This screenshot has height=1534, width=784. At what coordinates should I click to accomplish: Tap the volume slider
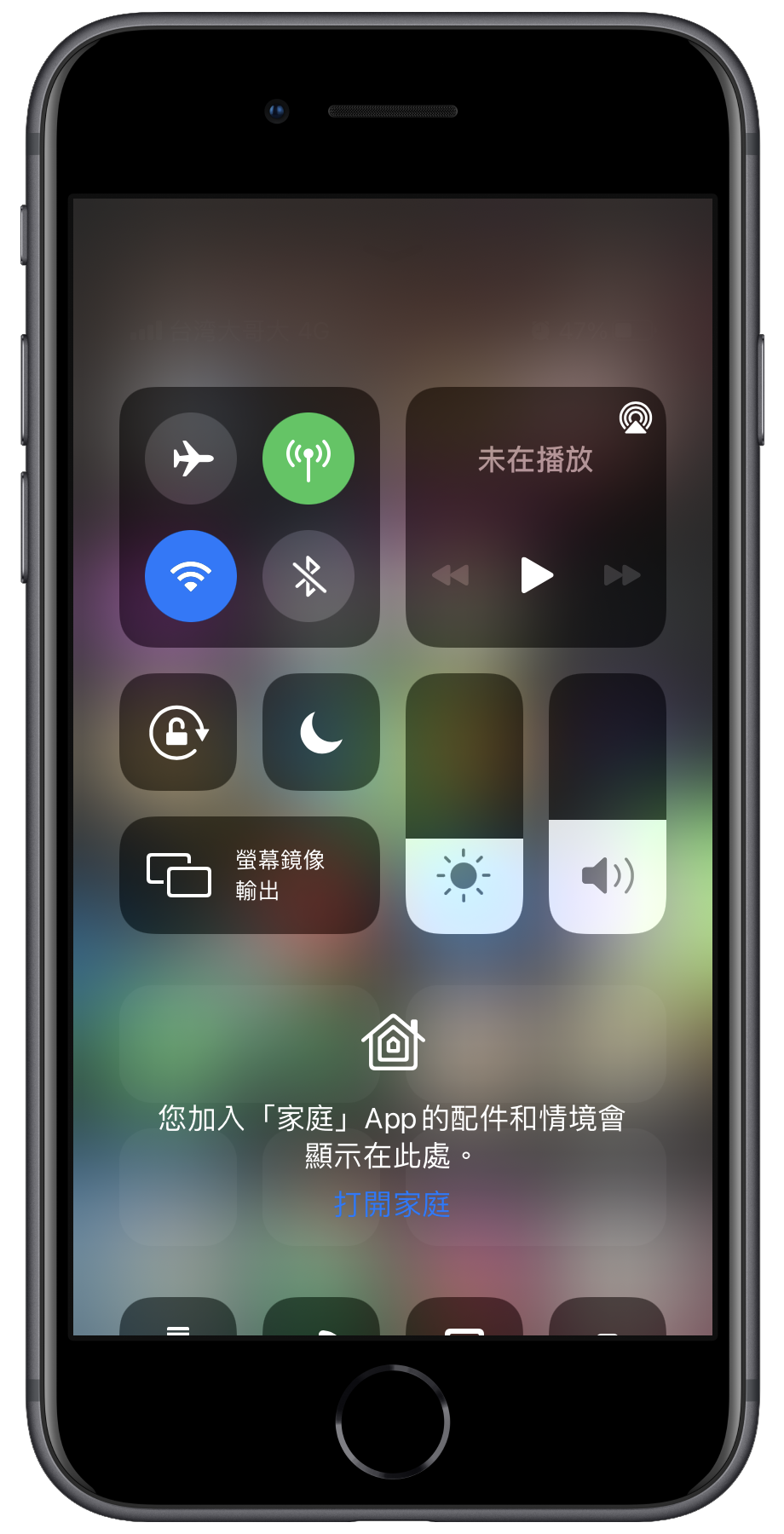point(608,804)
